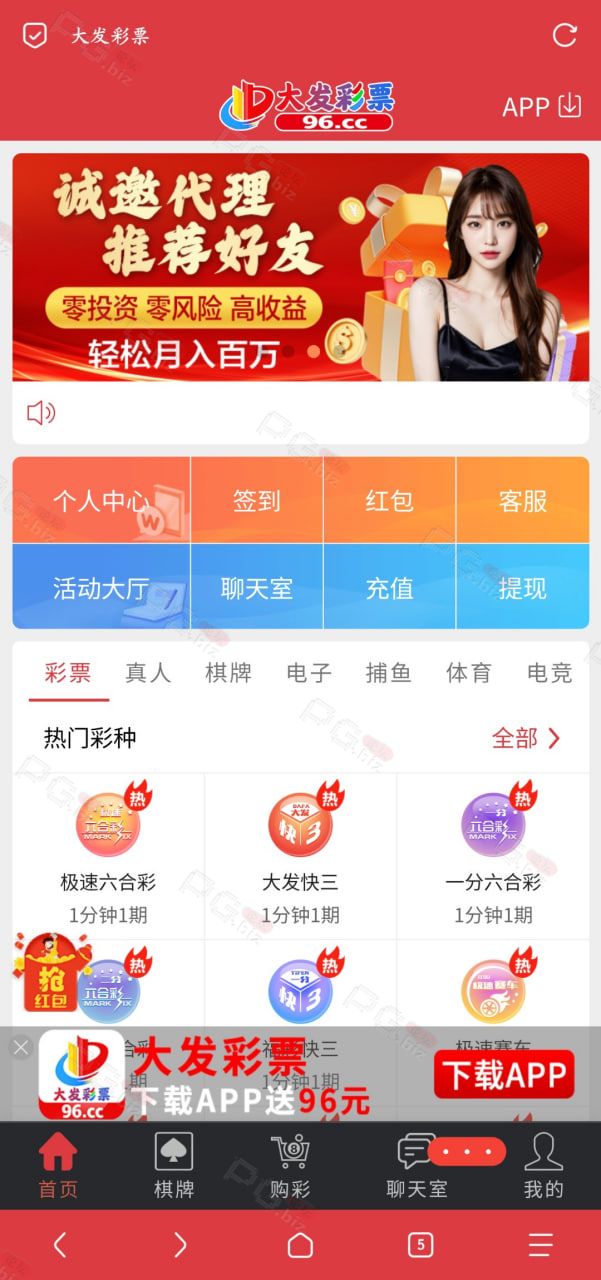Open 个人中心 personal center
Viewport: 601px width, 1280px height.
(x=101, y=501)
